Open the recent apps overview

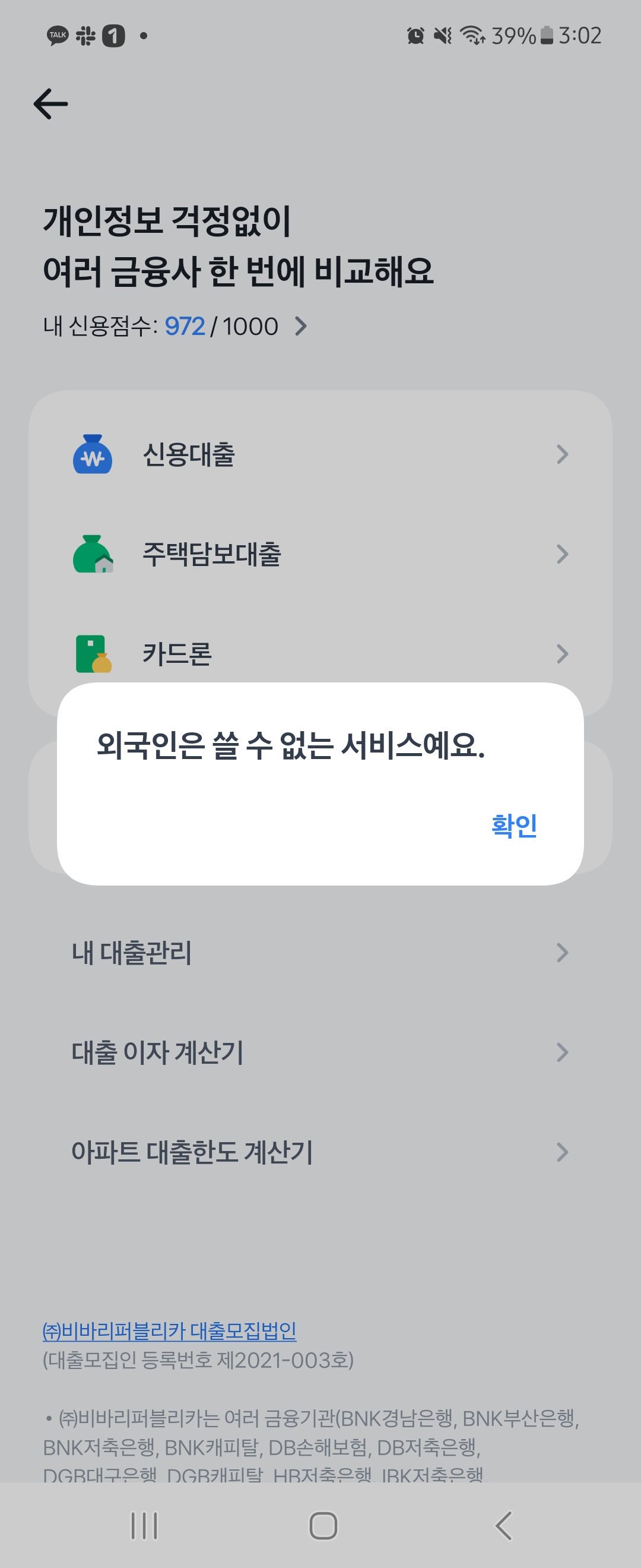(x=144, y=1525)
